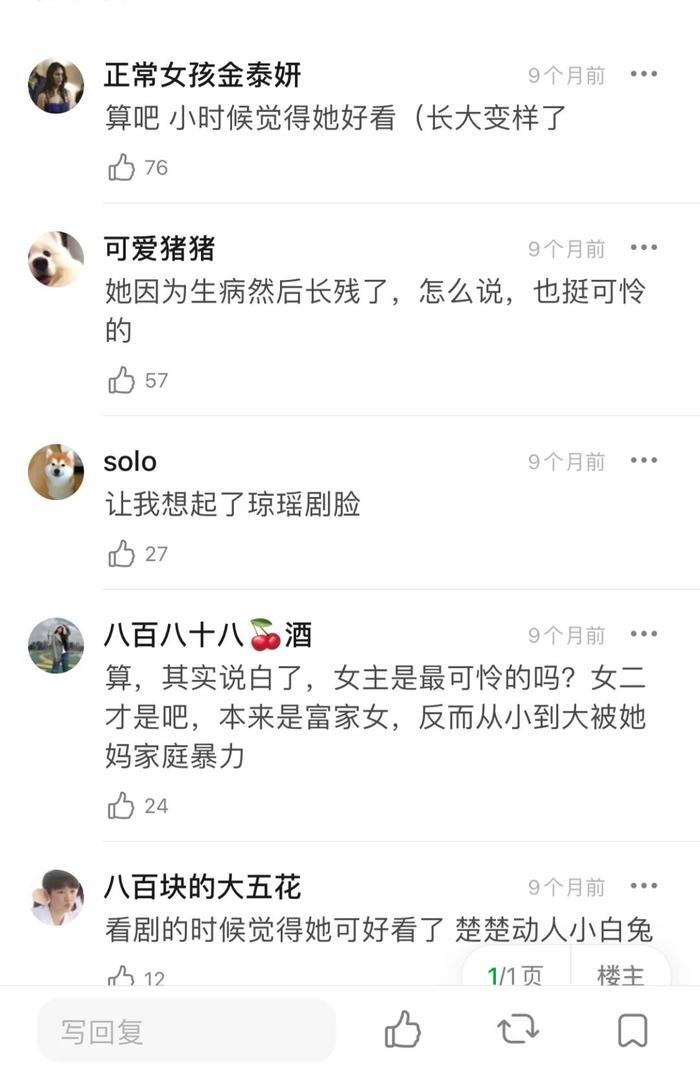Open 八百块的大五花's avatar

56,897
